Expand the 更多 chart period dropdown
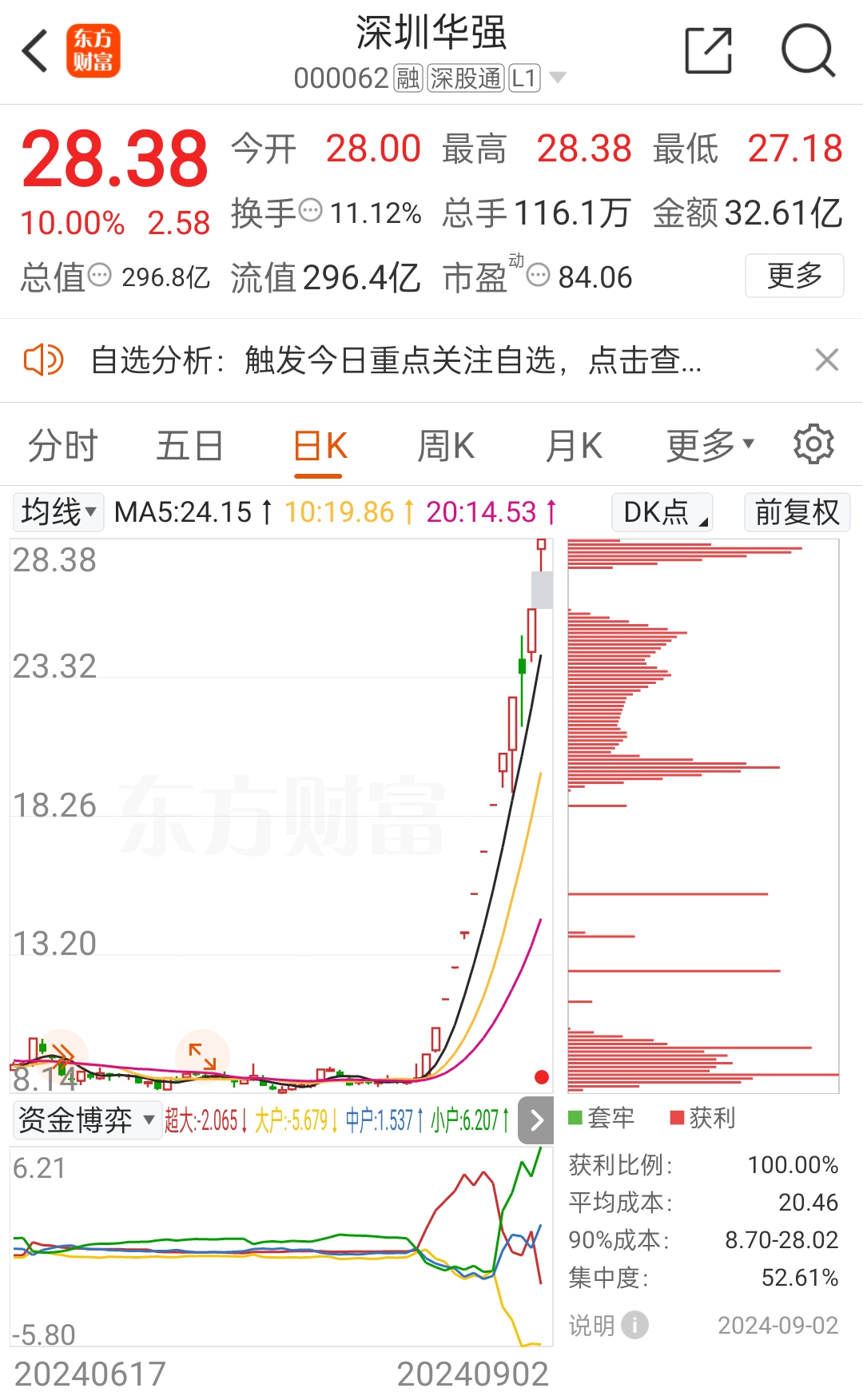The width and height of the screenshot is (863, 1400). (x=708, y=445)
